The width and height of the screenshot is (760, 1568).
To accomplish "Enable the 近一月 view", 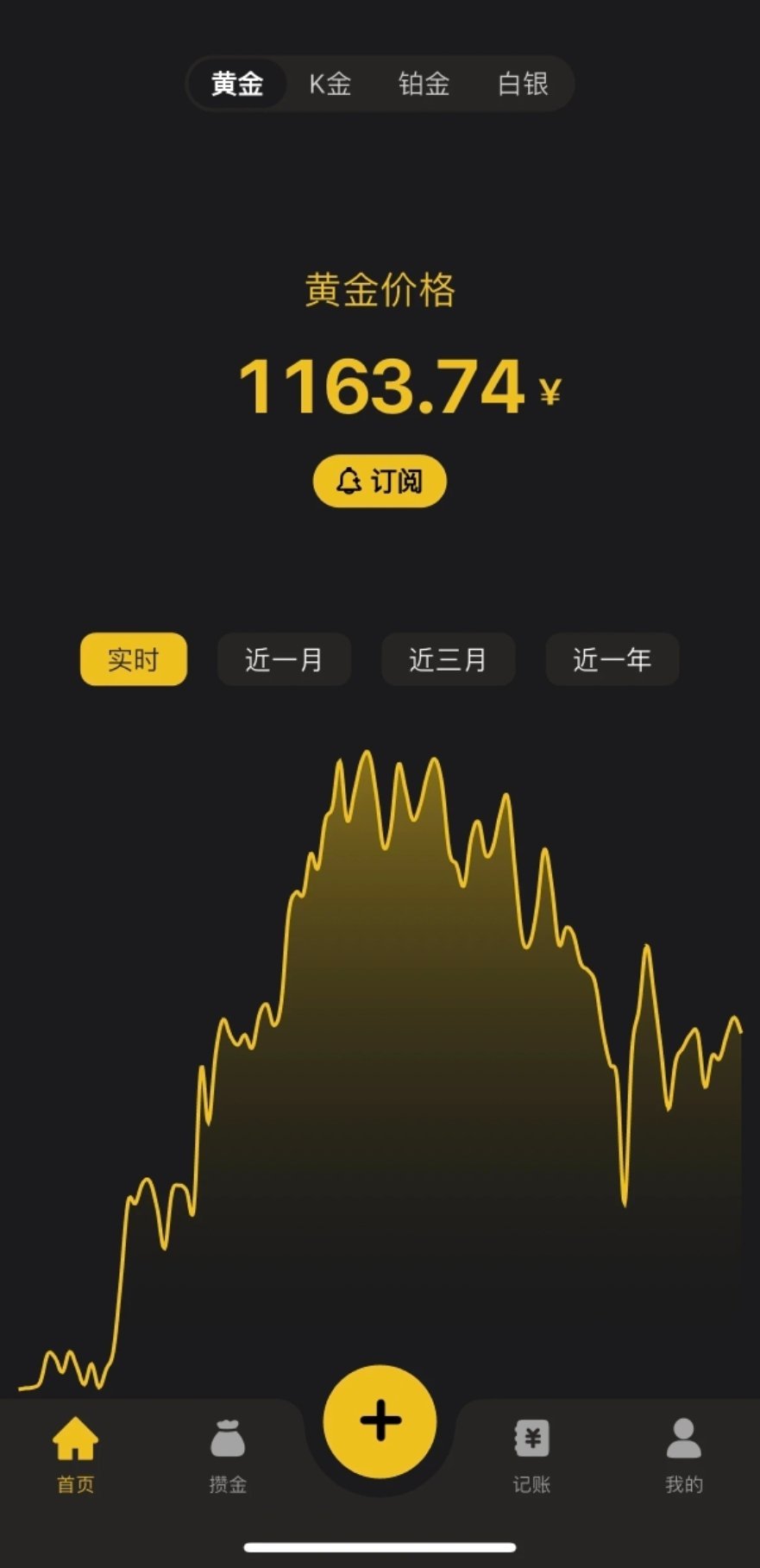I will 284,659.
